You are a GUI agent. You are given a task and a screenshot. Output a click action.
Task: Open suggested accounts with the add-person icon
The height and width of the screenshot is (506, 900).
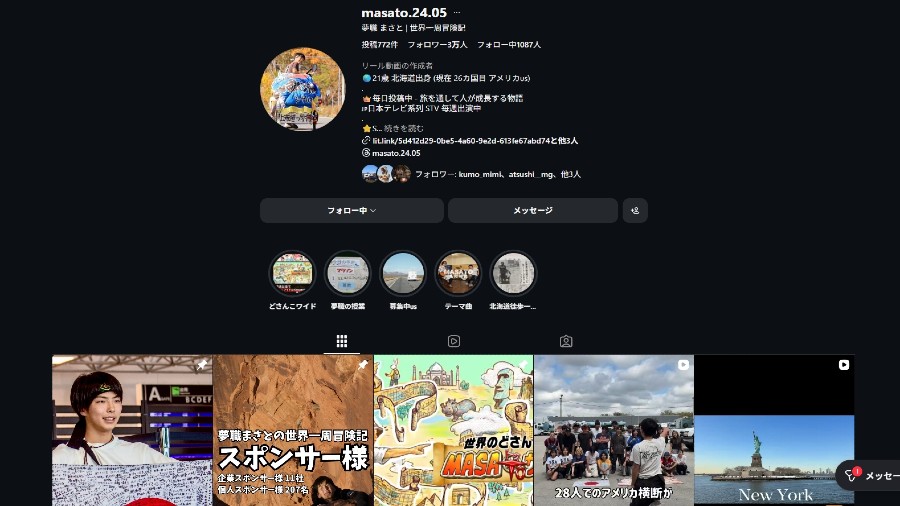pos(635,211)
